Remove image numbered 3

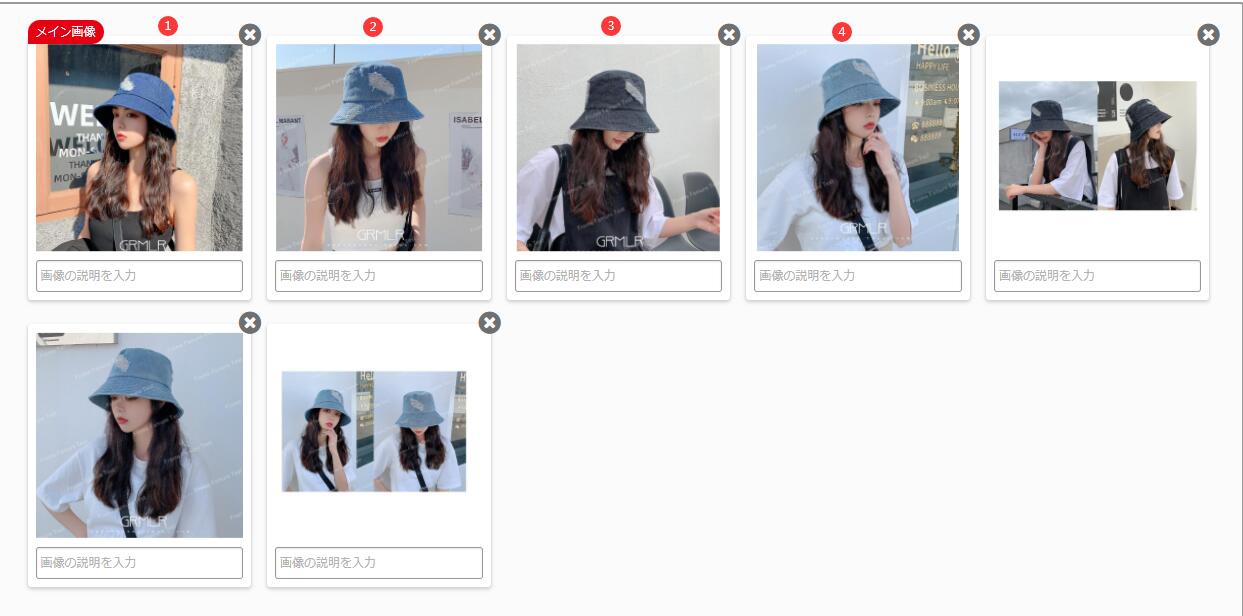coord(729,35)
